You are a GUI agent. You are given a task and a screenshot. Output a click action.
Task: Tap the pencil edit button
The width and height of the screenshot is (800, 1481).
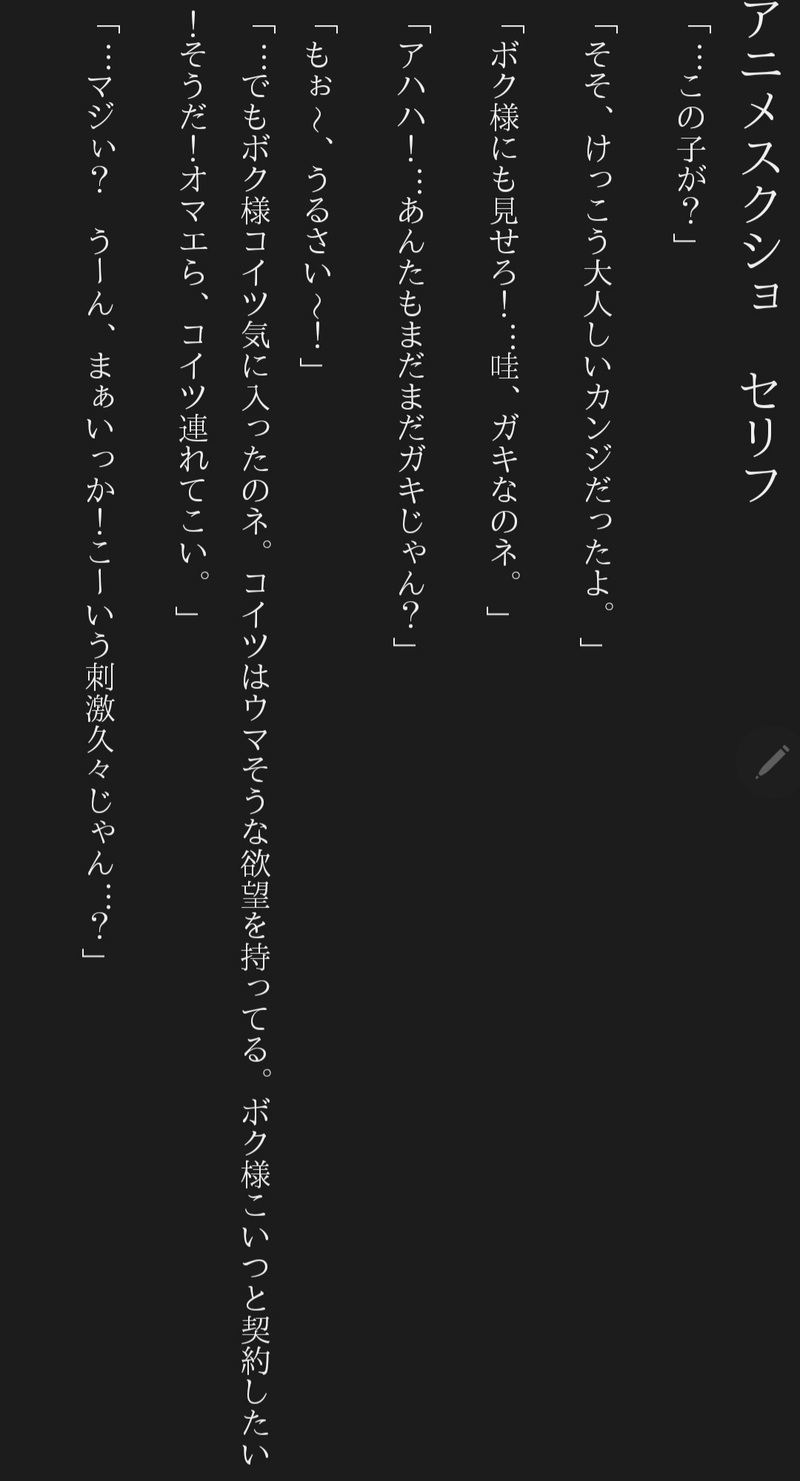[772, 763]
